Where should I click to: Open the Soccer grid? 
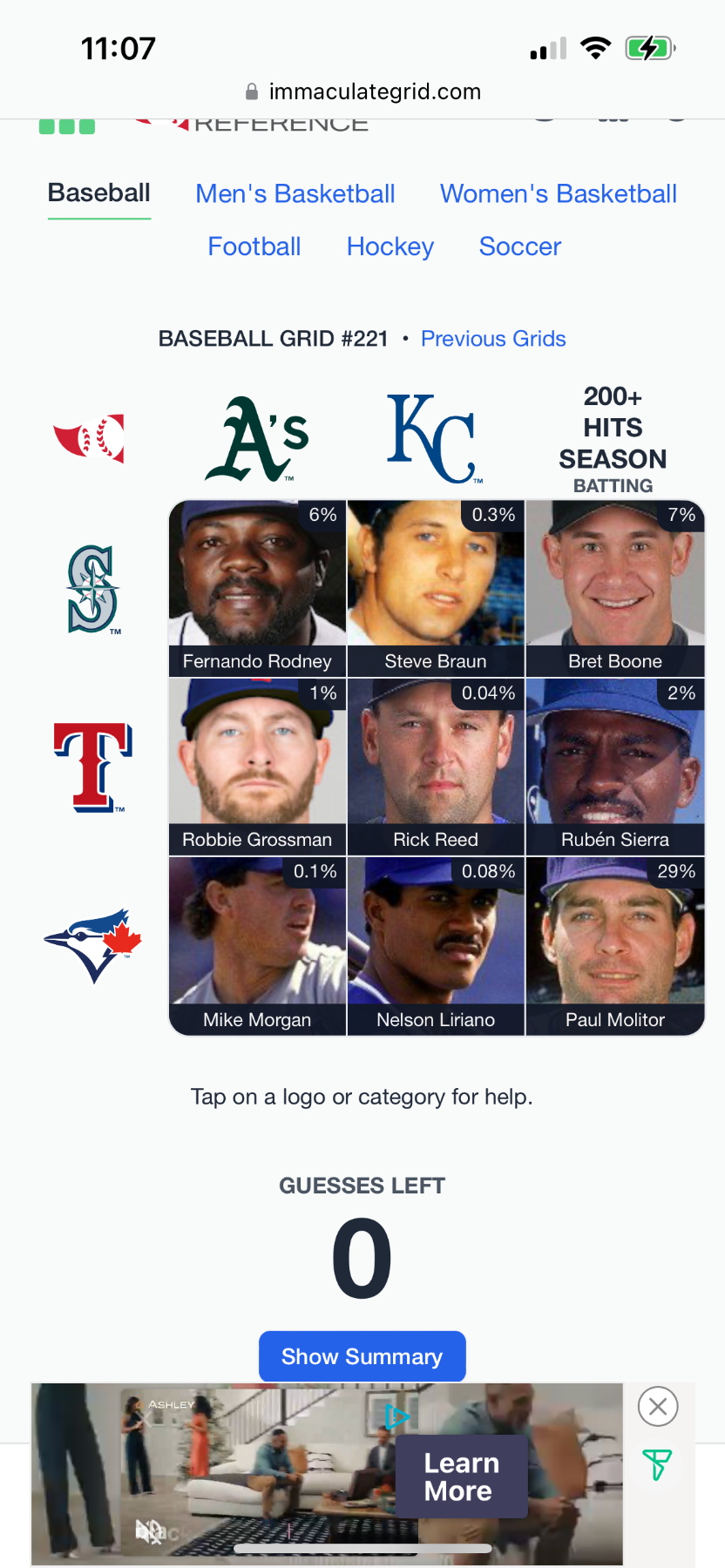click(520, 247)
